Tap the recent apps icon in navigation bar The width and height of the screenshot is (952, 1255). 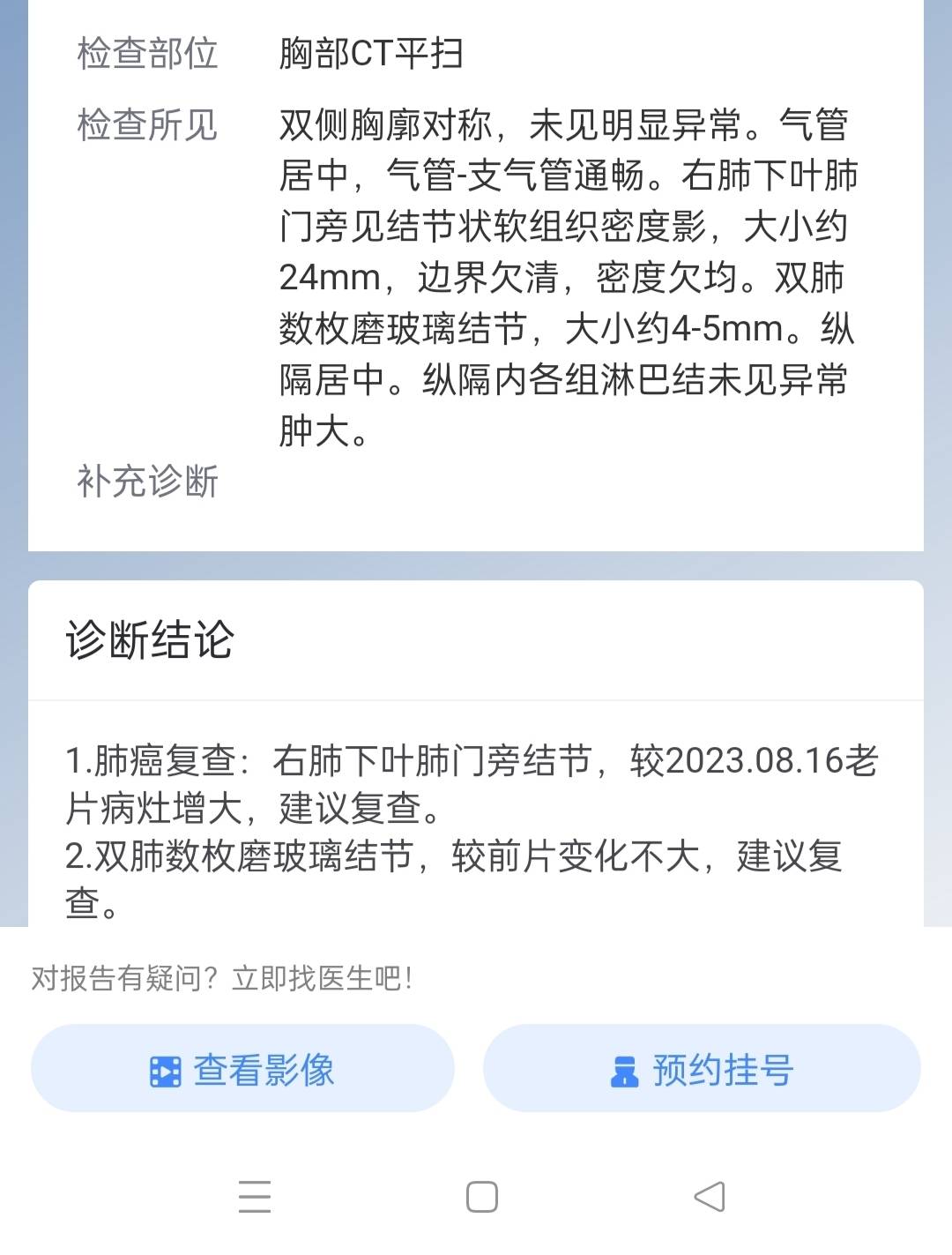point(255,1198)
